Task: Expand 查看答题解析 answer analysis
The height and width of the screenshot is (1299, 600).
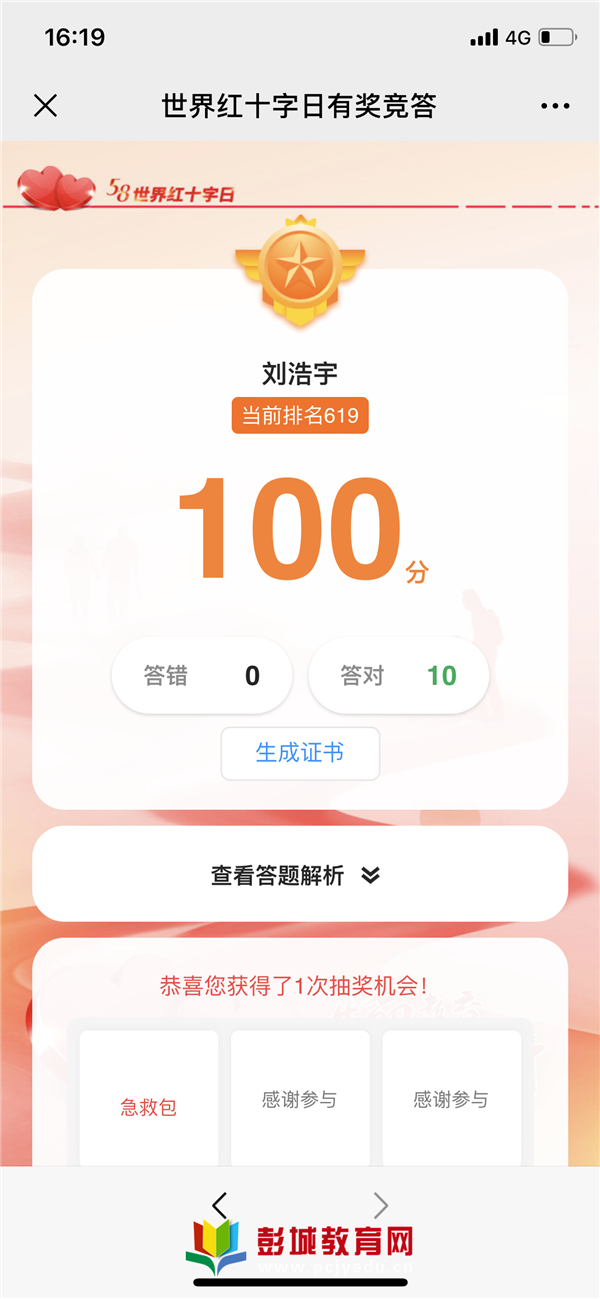Action: coord(300,875)
